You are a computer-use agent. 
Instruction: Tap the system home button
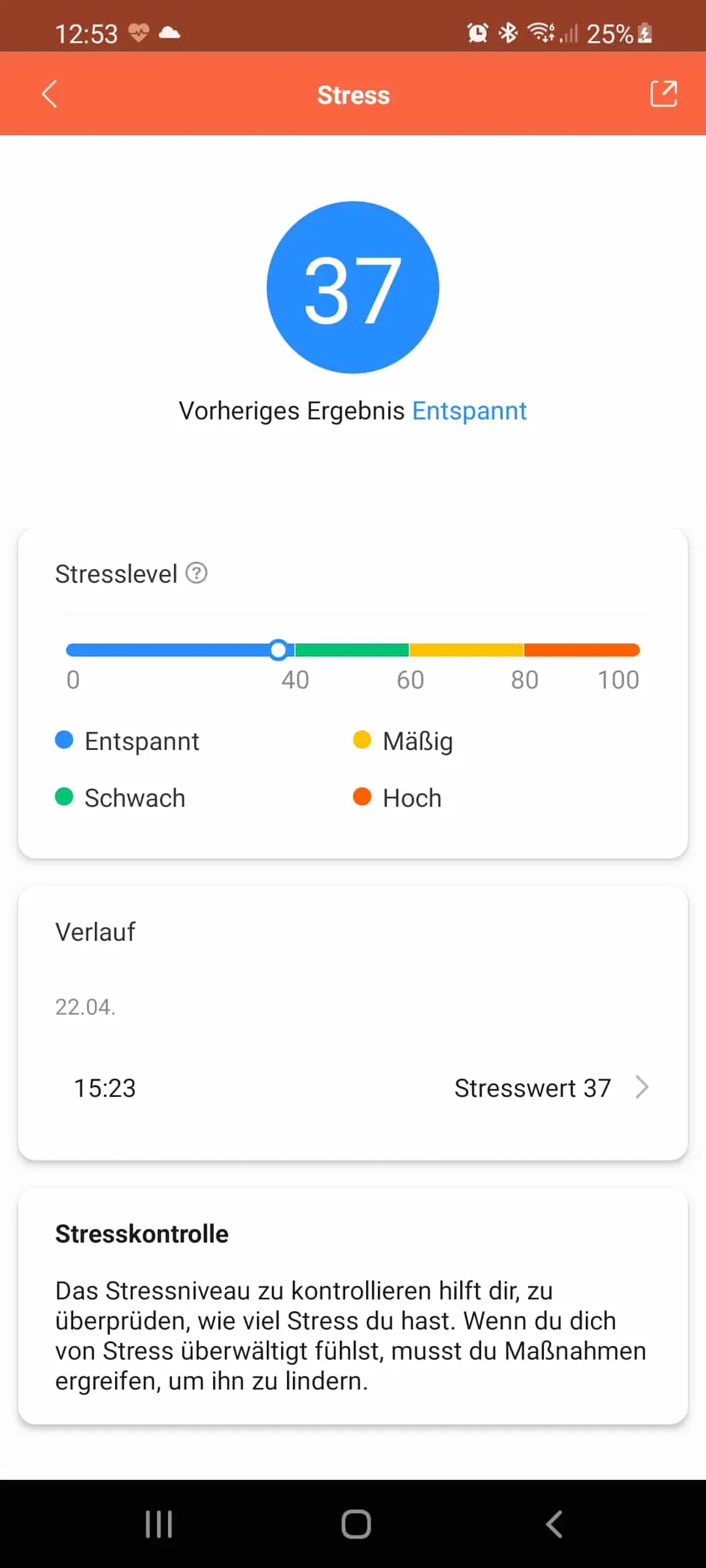point(356,1524)
